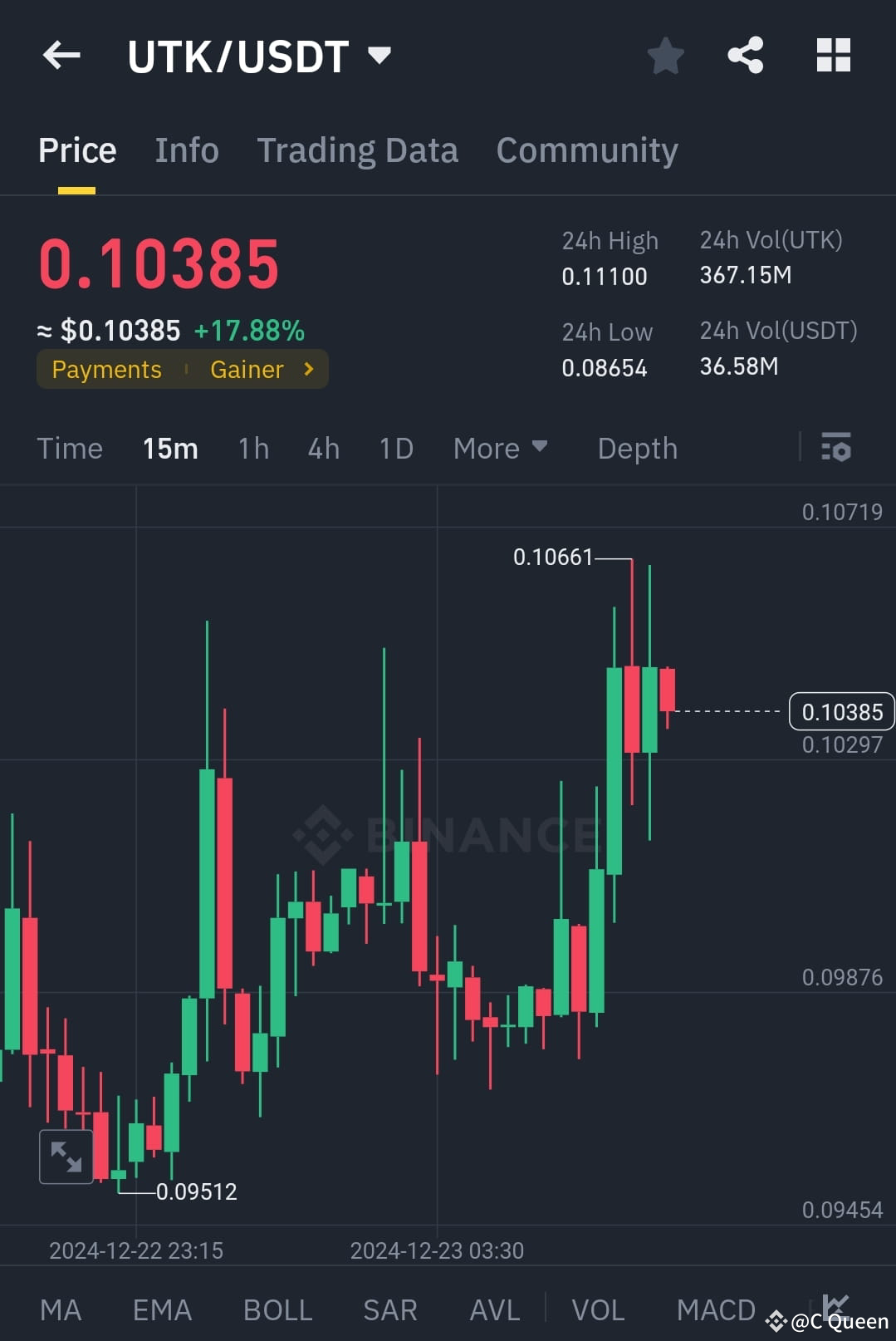This screenshot has height=1341, width=896.
Task: Tap the back arrow icon
Action: [59, 55]
